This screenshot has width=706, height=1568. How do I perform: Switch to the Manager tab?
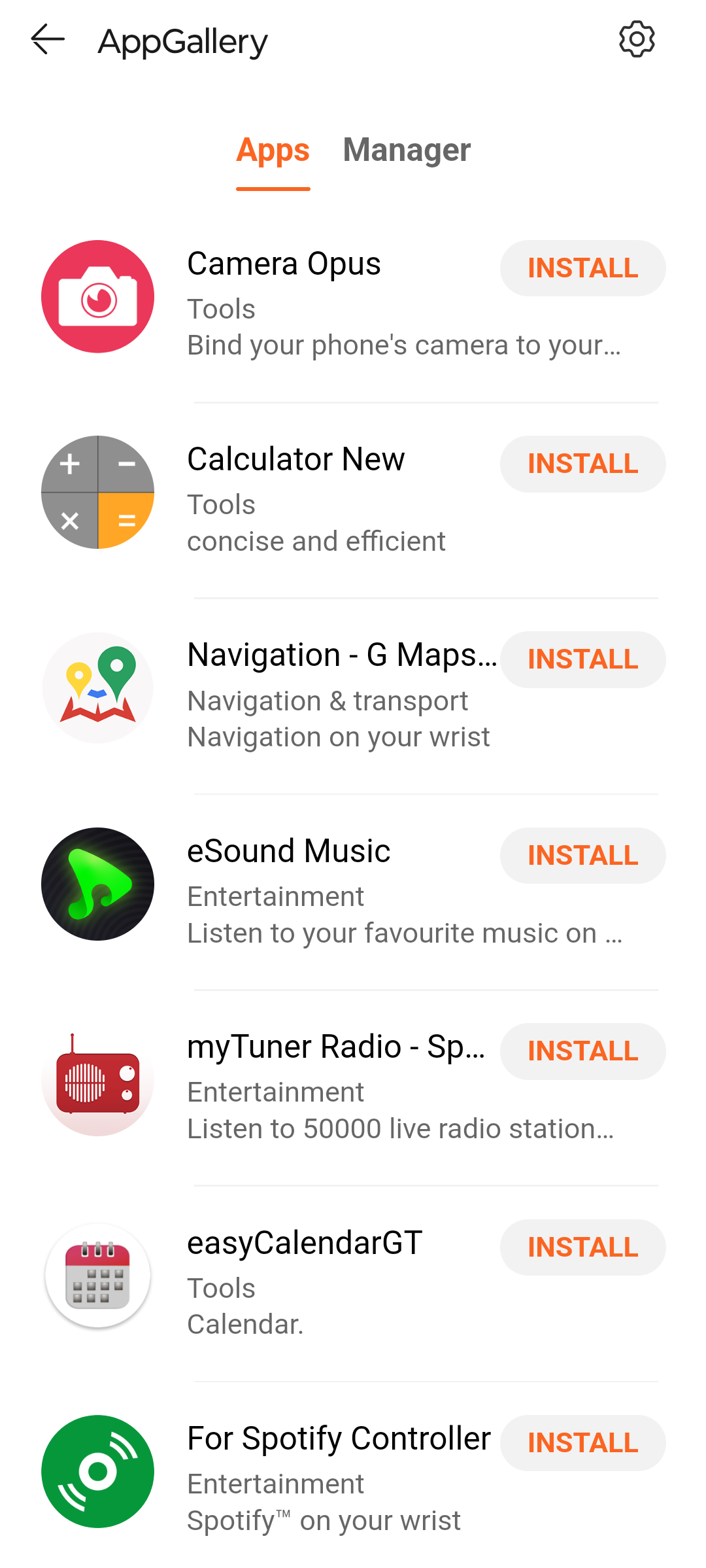(407, 150)
